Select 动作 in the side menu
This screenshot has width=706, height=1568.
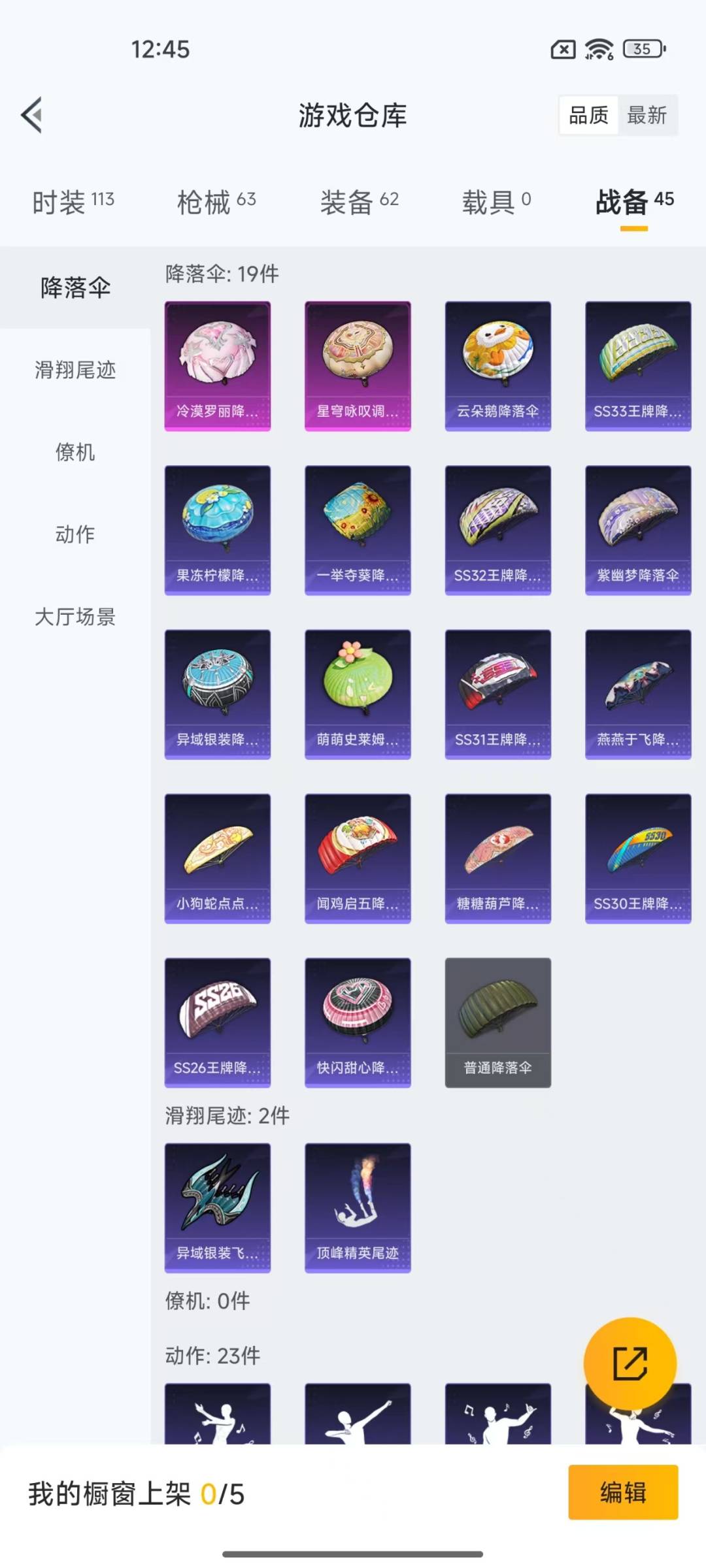click(x=75, y=534)
